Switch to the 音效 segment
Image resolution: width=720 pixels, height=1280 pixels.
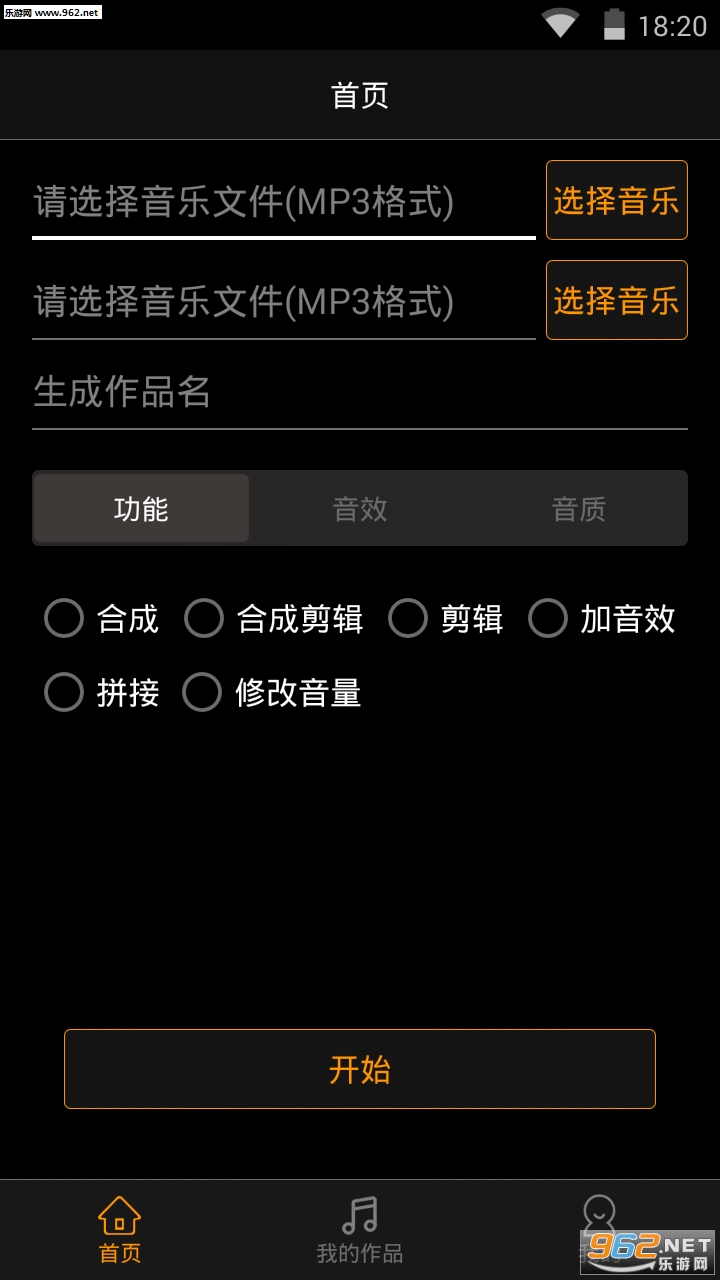pos(360,509)
